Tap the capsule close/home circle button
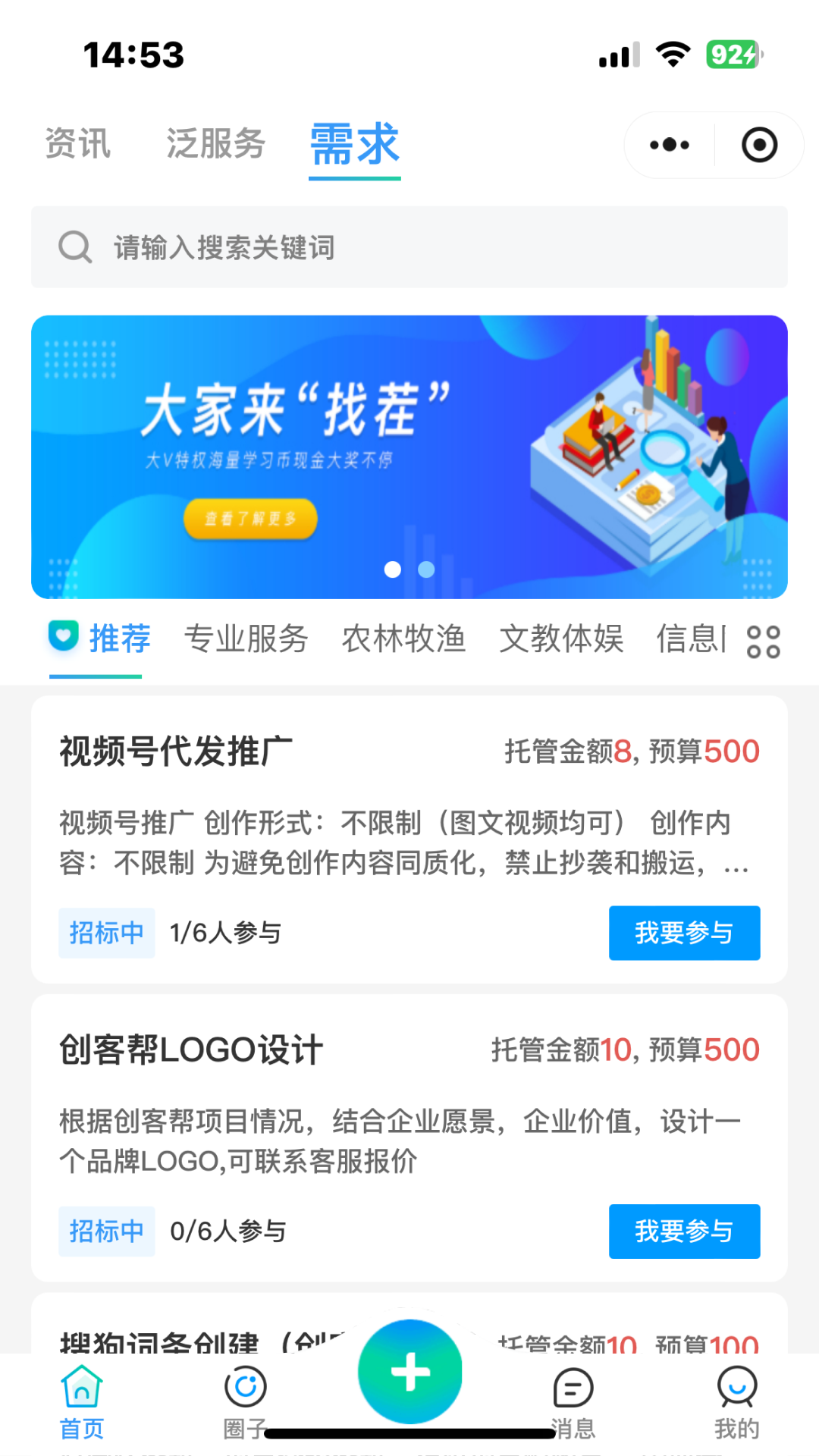819x1456 pixels. (760, 144)
